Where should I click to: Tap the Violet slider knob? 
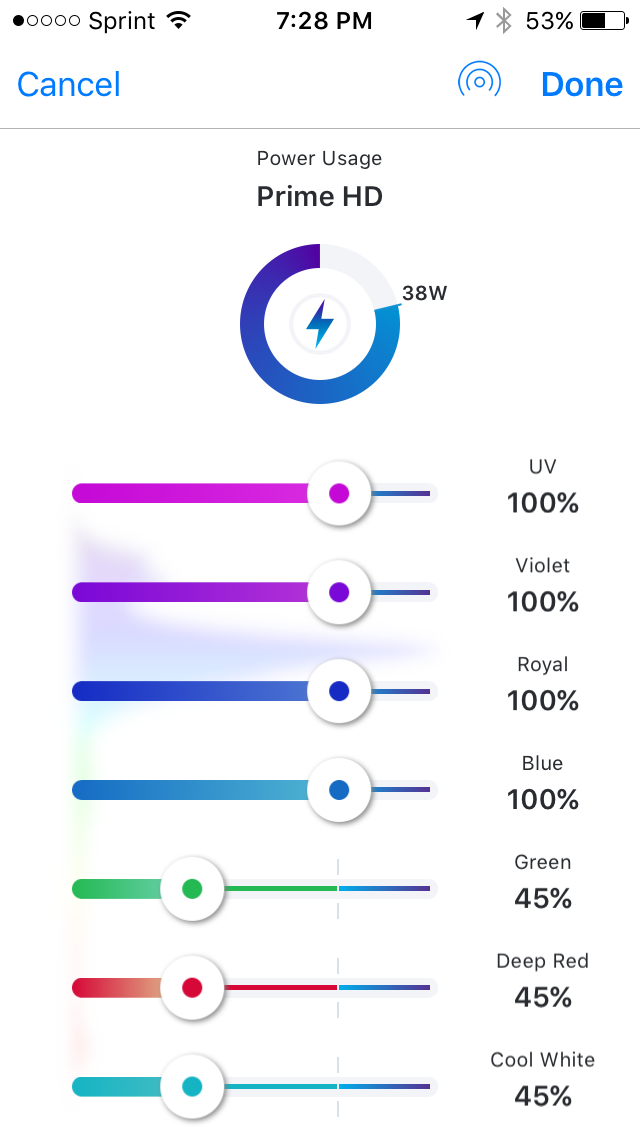tap(338, 593)
